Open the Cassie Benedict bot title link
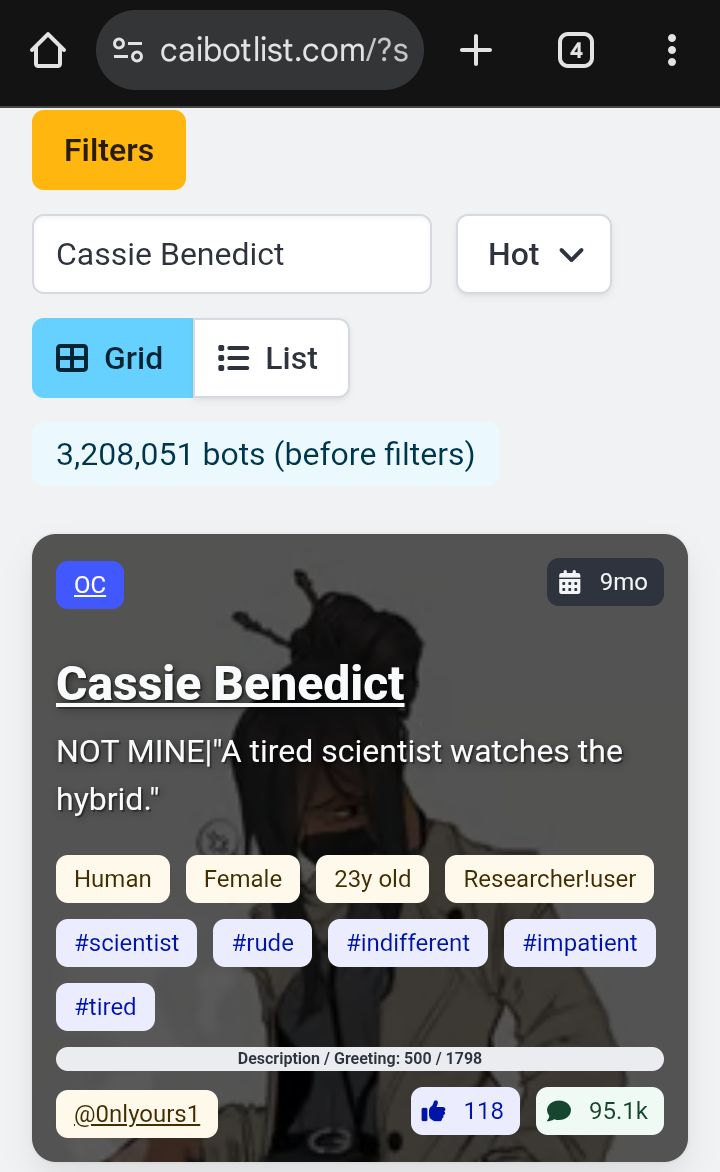720x1172 pixels. (230, 684)
